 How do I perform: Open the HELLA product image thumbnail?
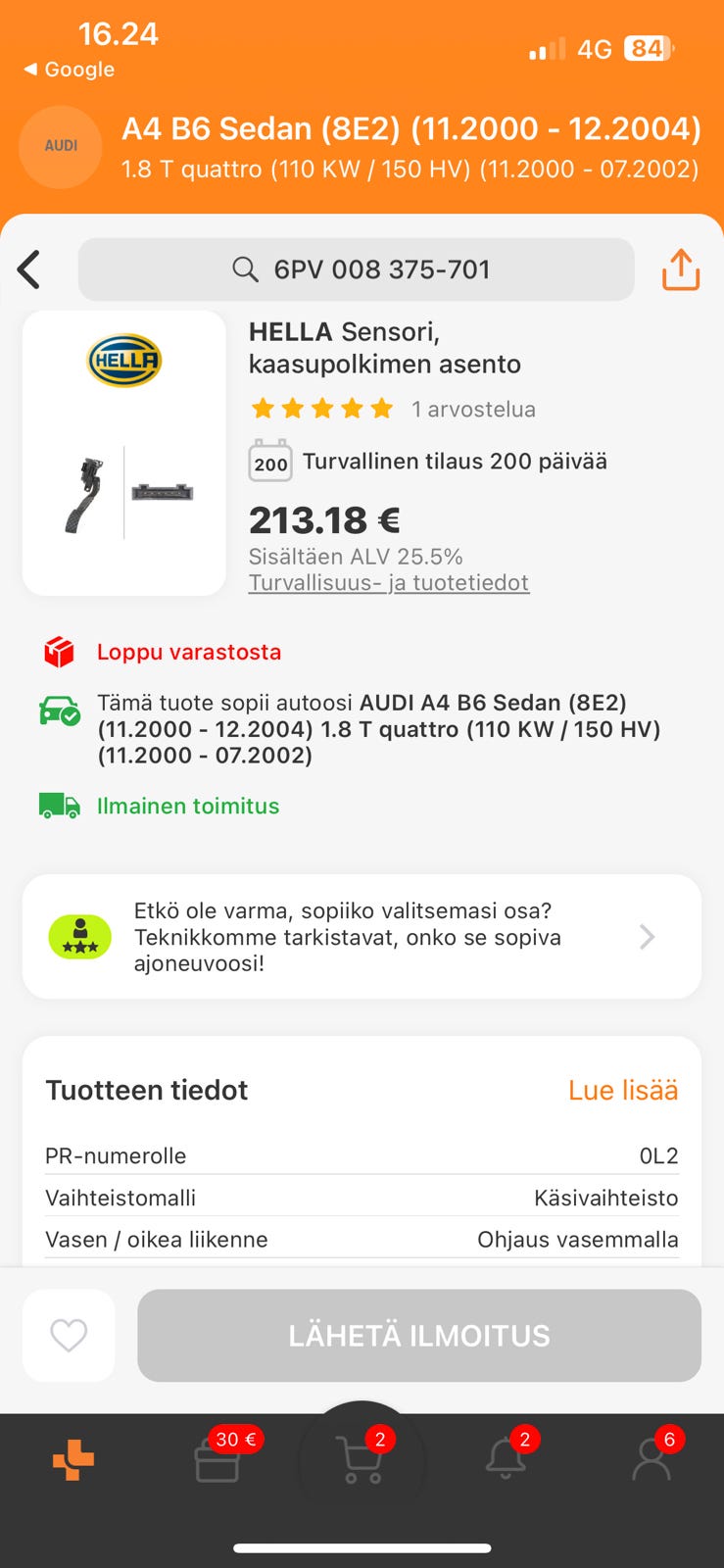(x=123, y=452)
